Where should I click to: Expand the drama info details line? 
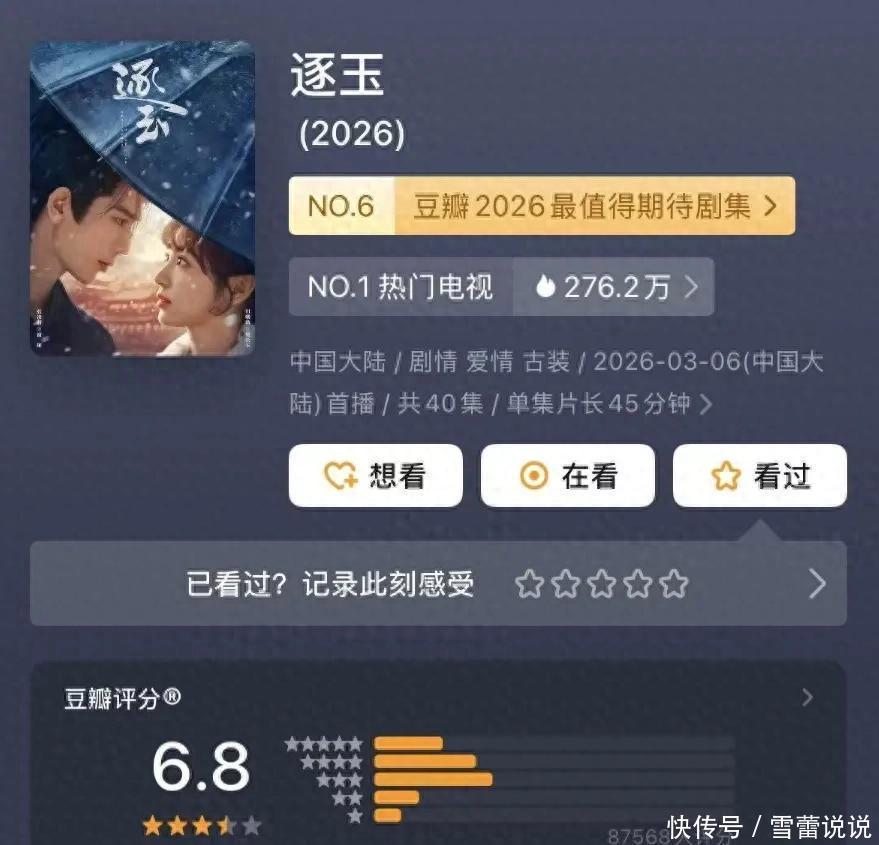click(x=706, y=404)
